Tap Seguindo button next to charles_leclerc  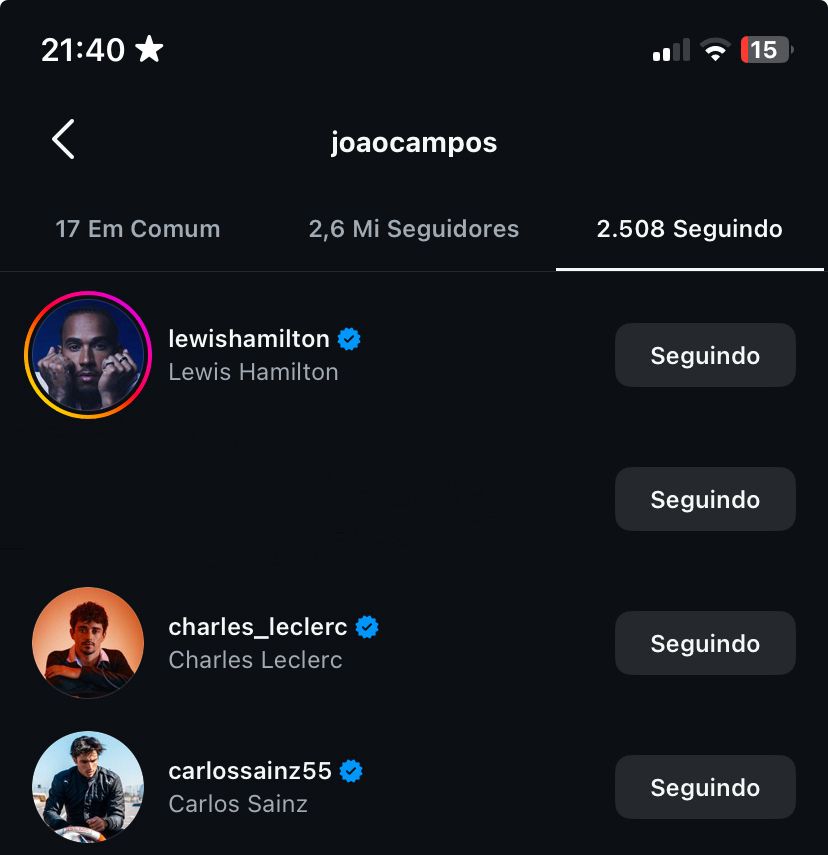click(x=705, y=643)
